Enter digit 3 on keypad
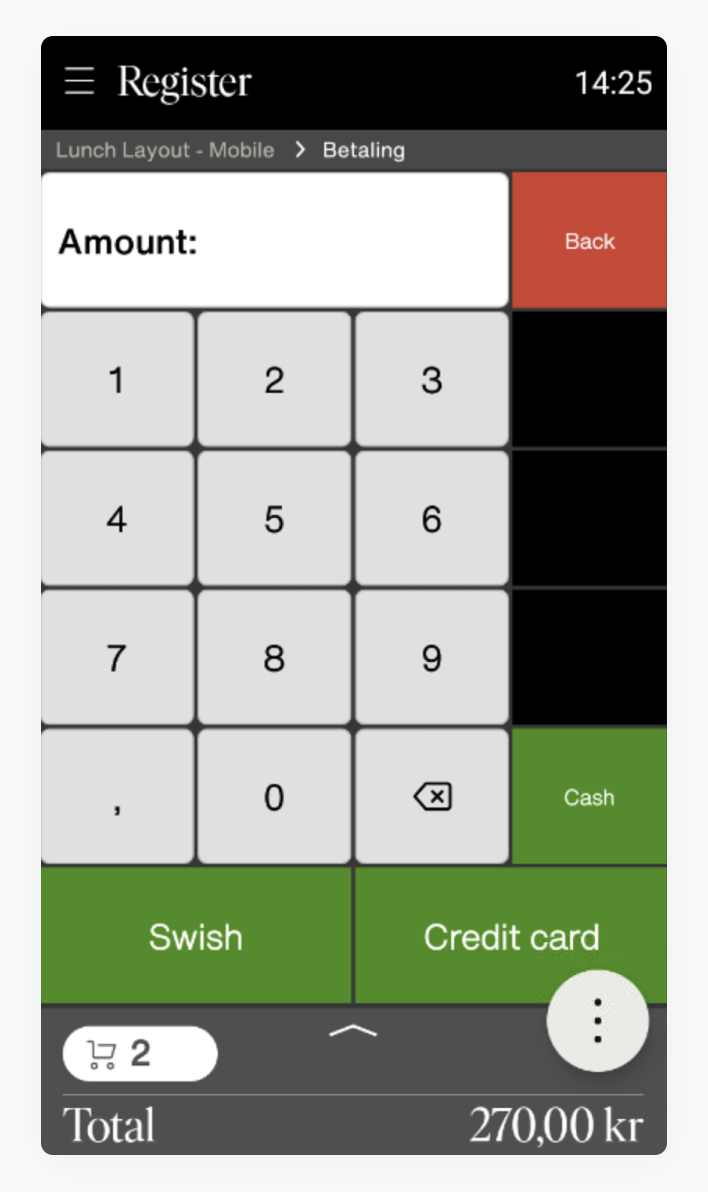708x1192 pixels. (432, 379)
